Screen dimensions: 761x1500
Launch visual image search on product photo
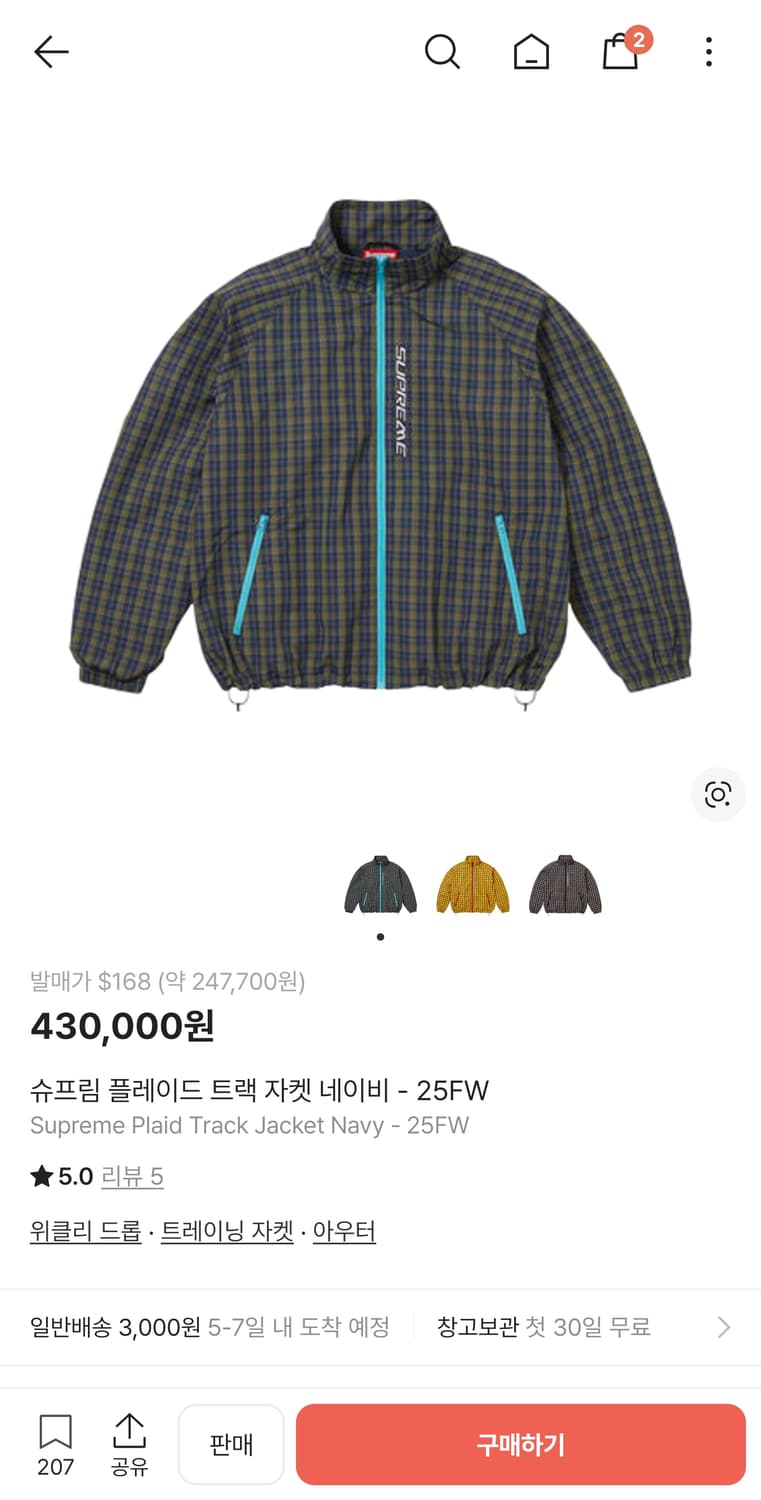pyautogui.click(x=718, y=795)
